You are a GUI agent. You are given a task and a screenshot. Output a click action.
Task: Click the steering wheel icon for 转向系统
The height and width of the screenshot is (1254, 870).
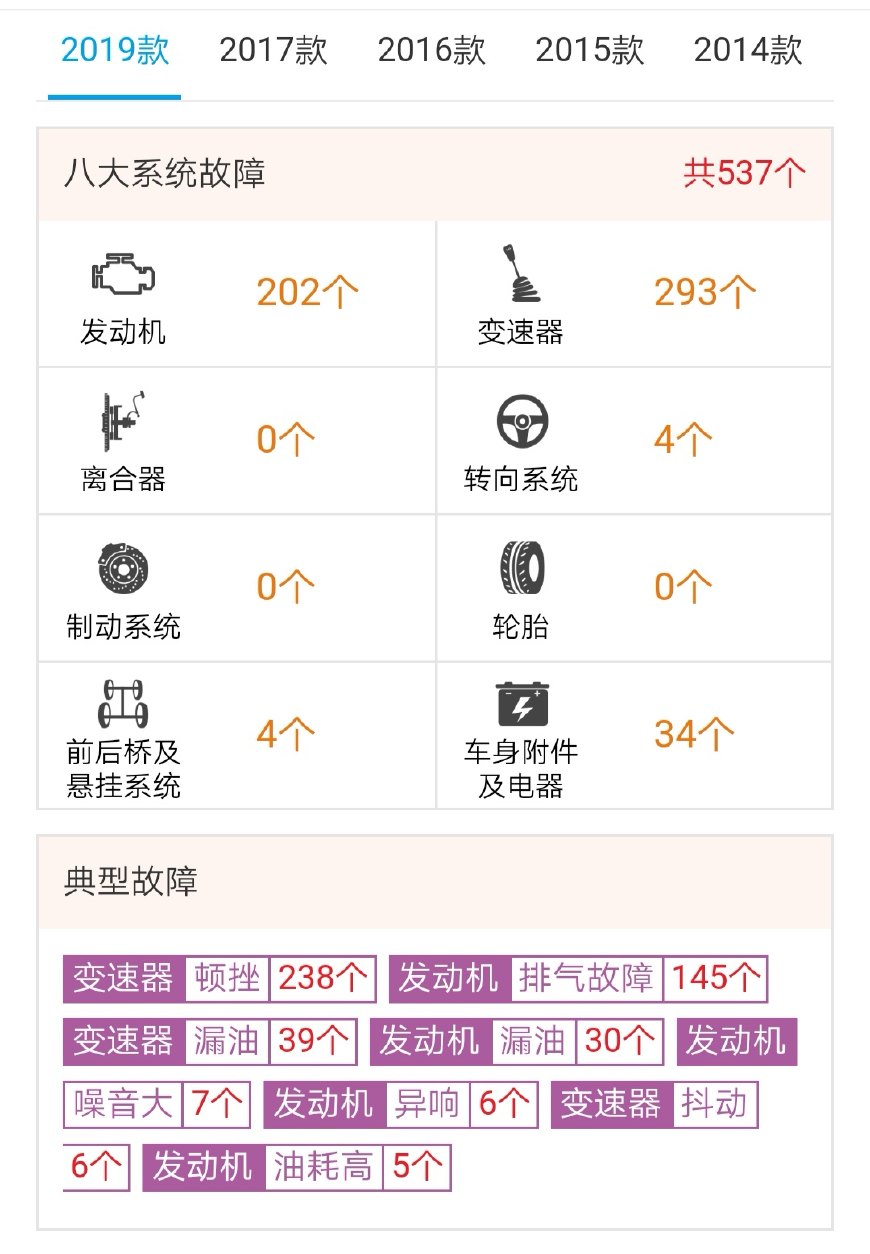(x=518, y=421)
